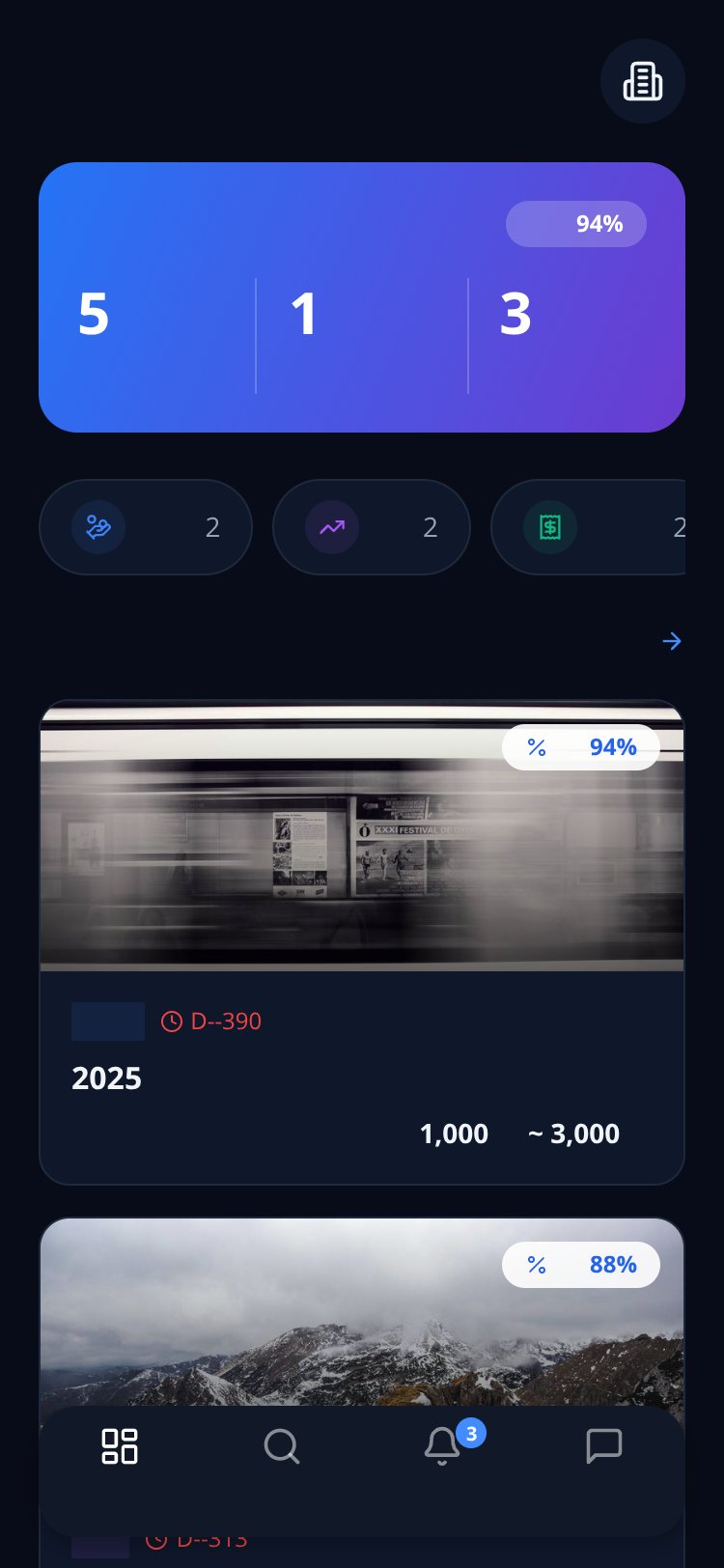Switch to the chat messages tab
This screenshot has height=1568, width=724.
pyautogui.click(x=603, y=1446)
